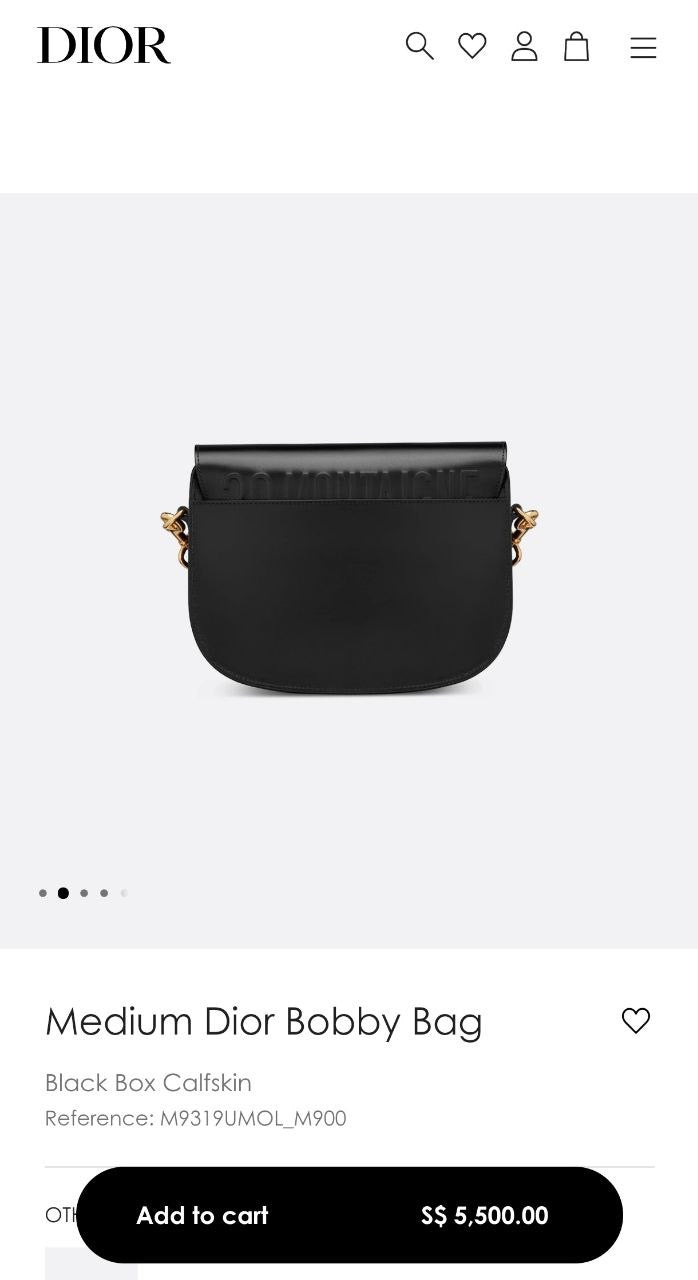Image resolution: width=698 pixels, height=1280 pixels.
Task: Jump to the first image dot
Action: point(43,893)
